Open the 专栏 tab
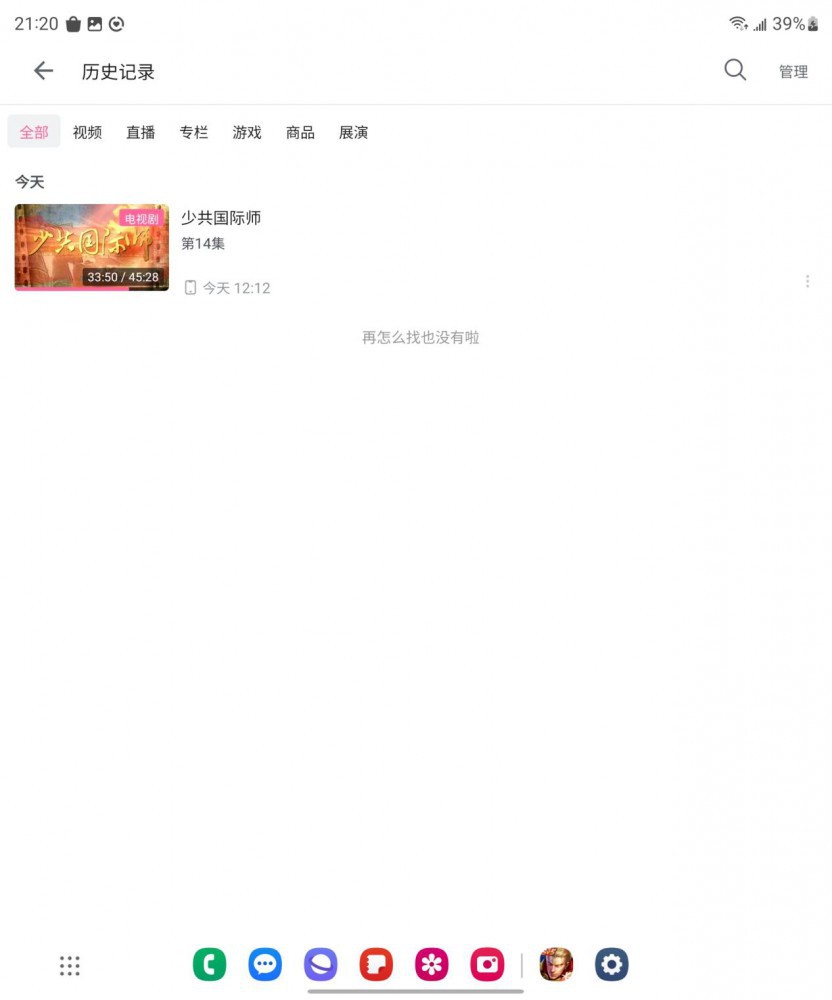The height and width of the screenshot is (1000, 832). [194, 132]
